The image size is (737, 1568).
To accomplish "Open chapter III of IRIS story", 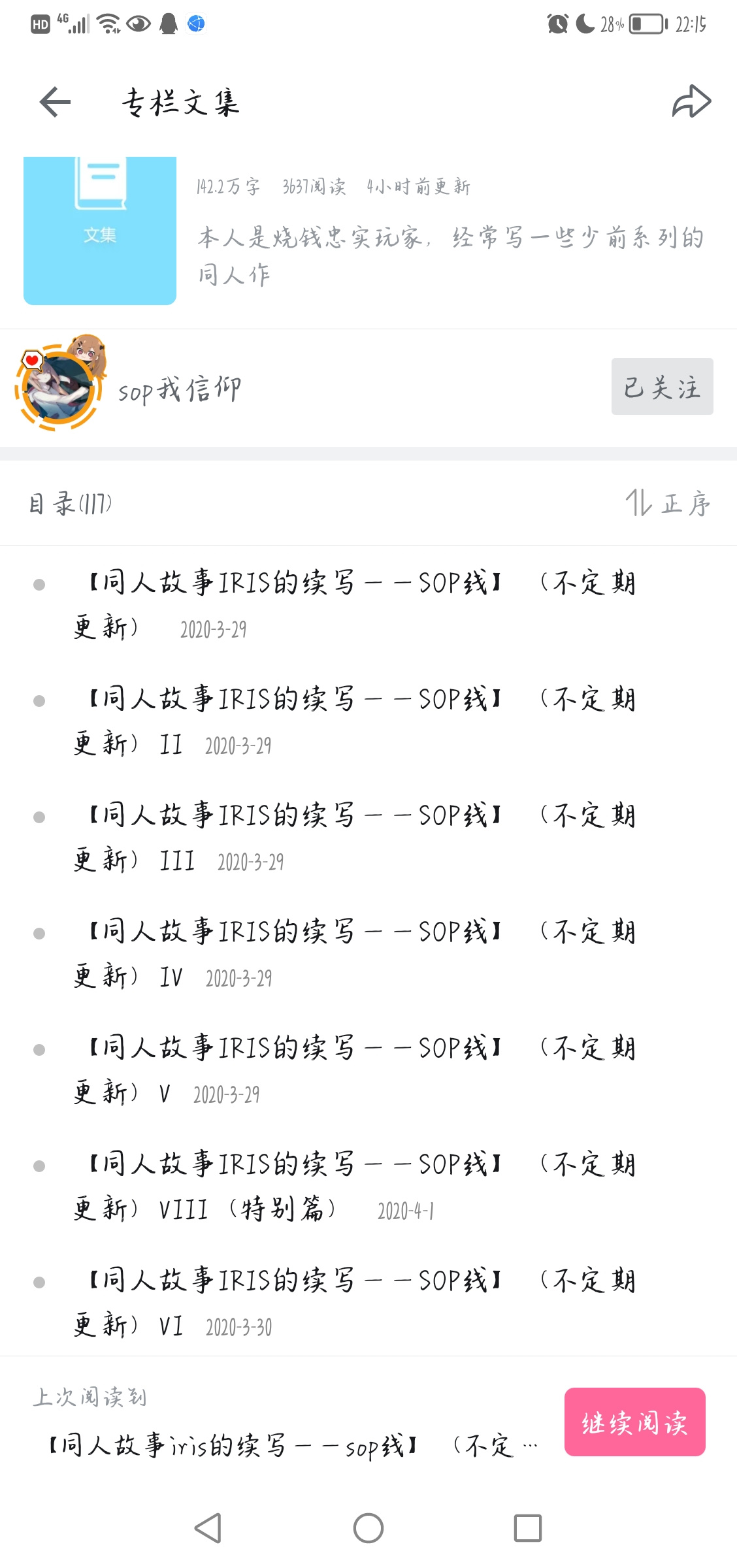I will pyautogui.click(x=368, y=837).
